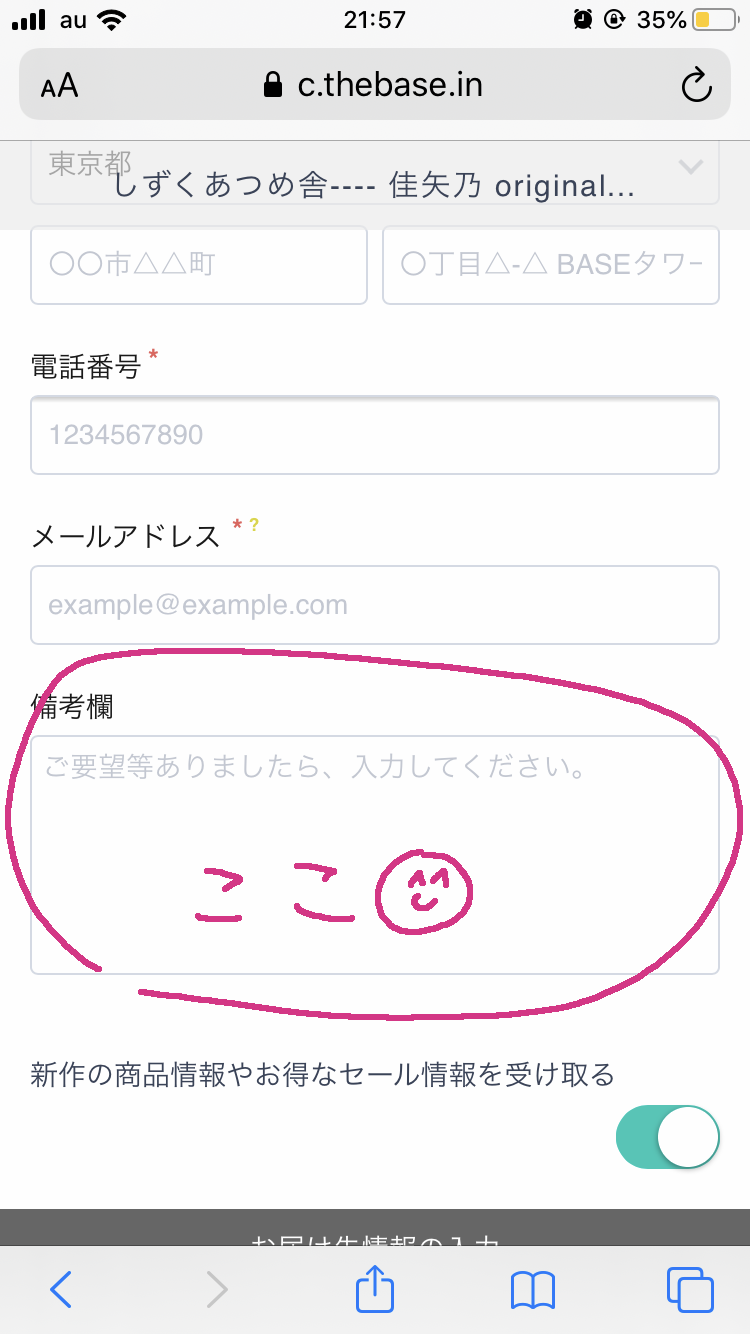
Task: Tap the 備考欄 remarks text area
Action: click(375, 855)
